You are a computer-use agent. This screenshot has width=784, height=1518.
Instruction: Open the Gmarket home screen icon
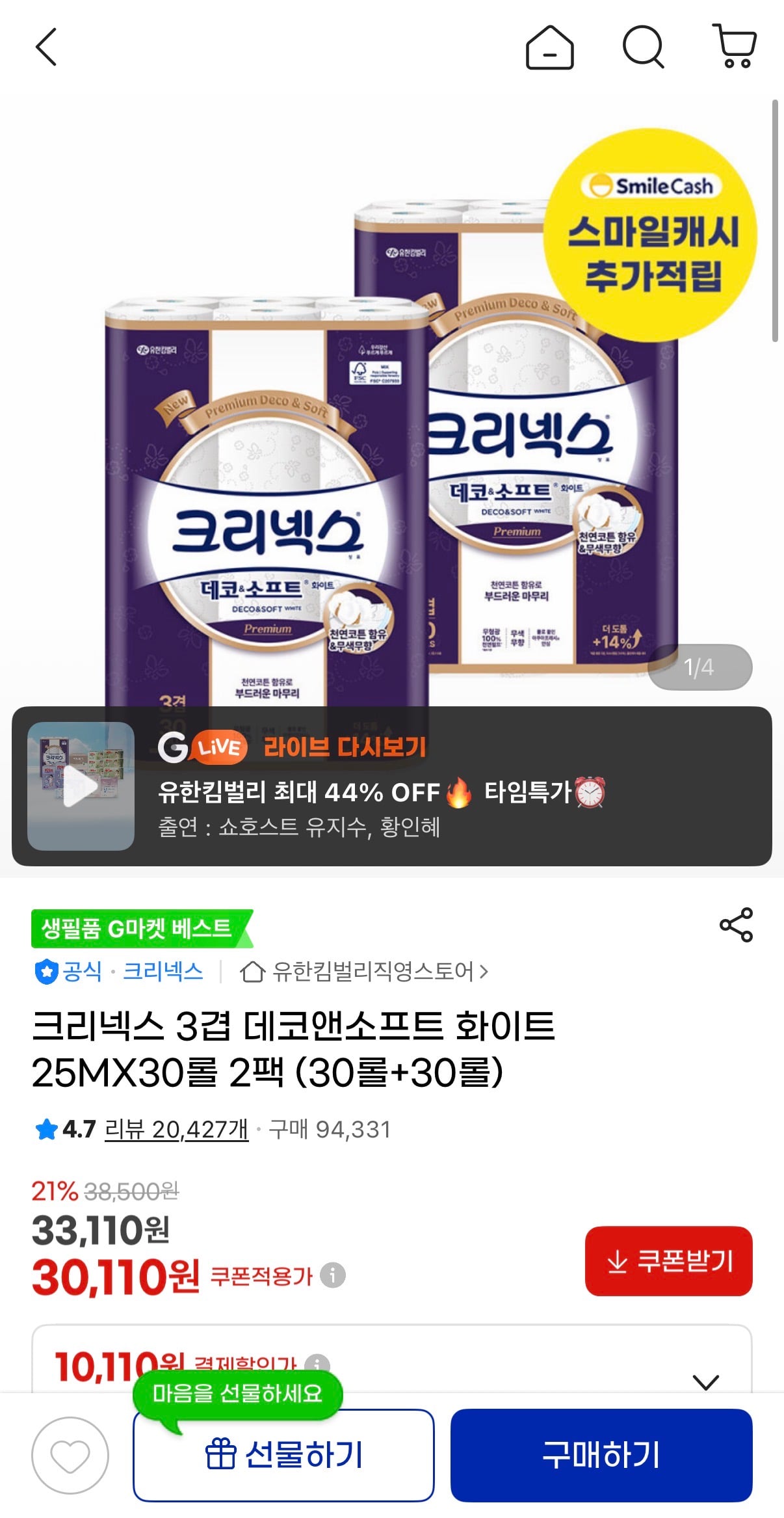[549, 47]
